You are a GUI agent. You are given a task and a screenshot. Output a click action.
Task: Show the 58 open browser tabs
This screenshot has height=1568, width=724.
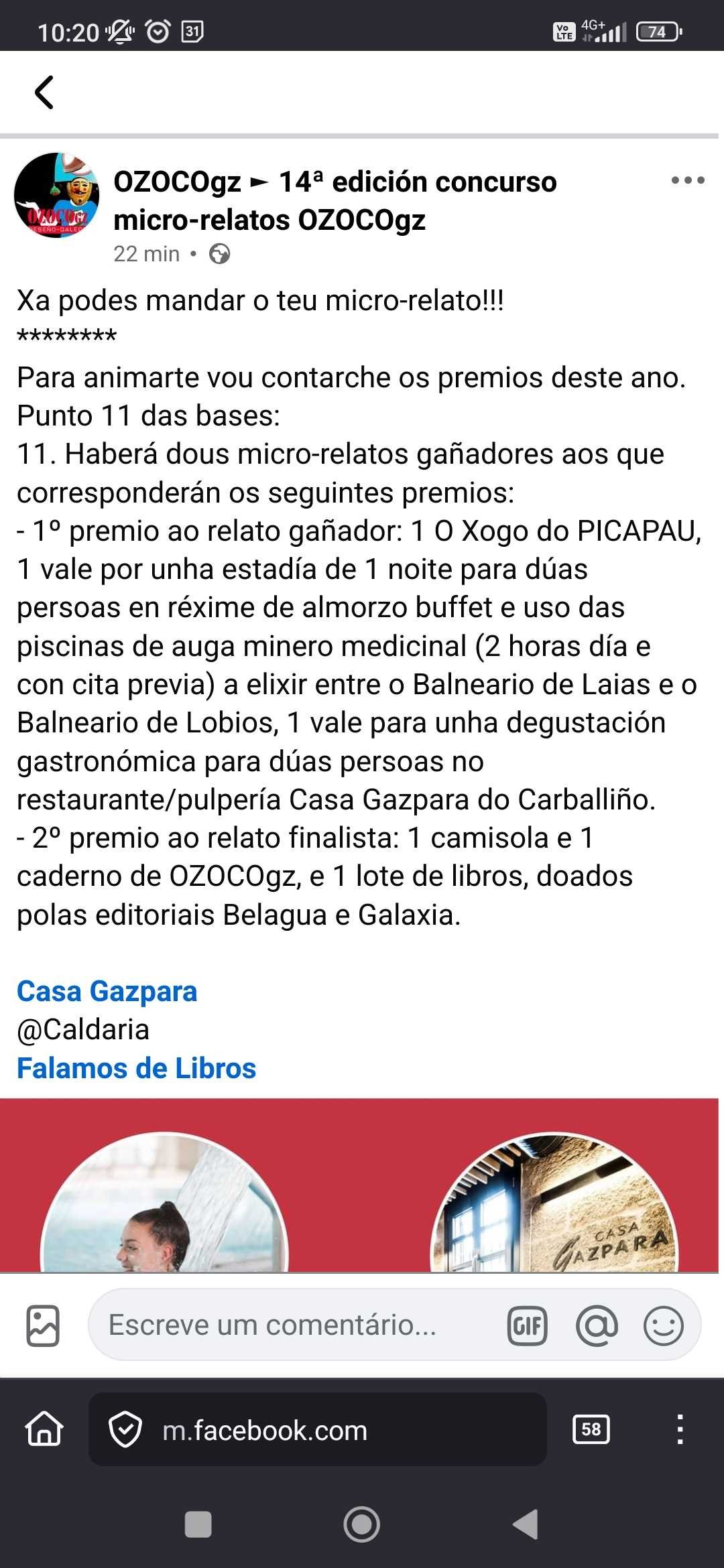591,1430
